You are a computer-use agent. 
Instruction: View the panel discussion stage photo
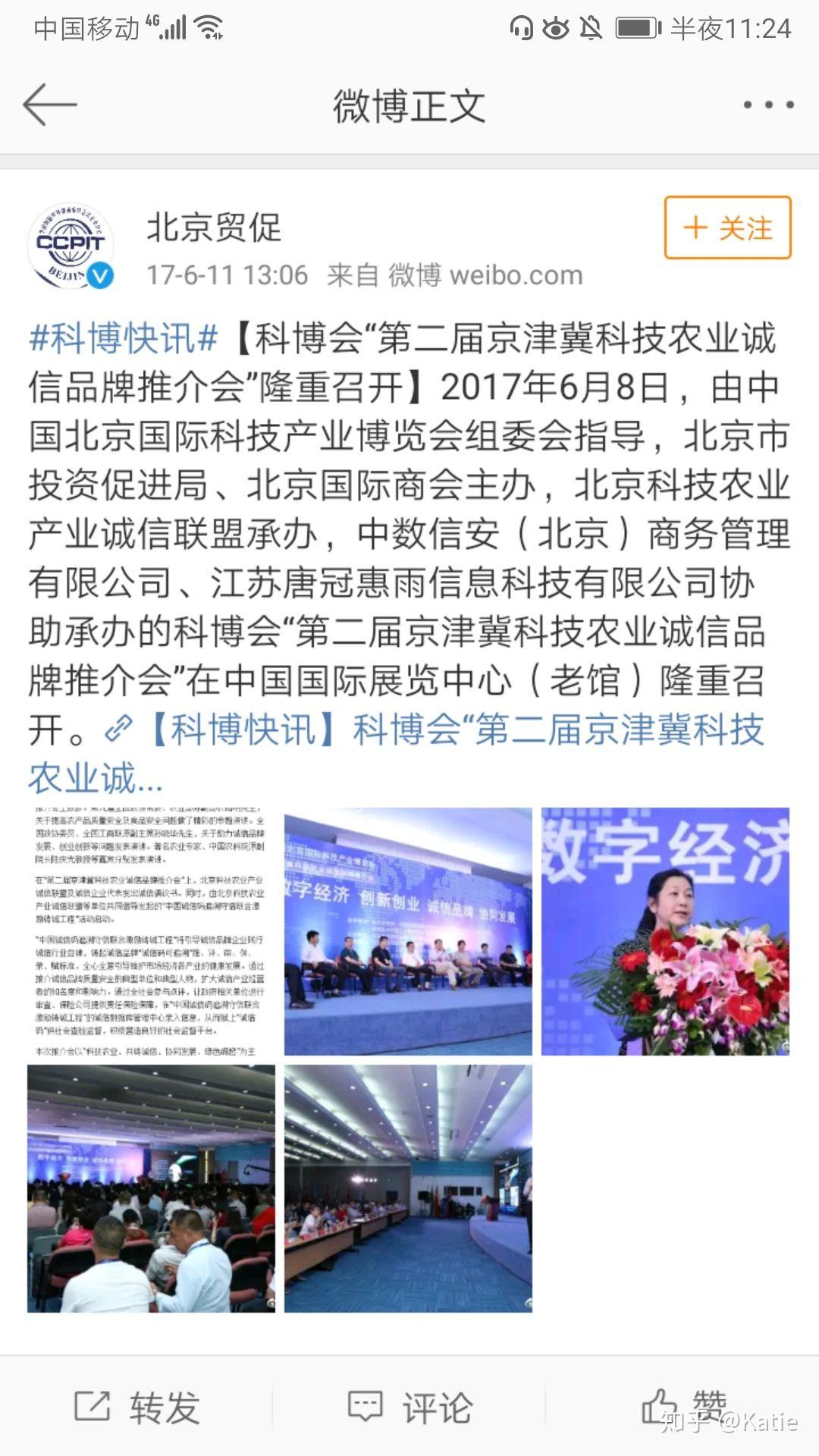408,931
